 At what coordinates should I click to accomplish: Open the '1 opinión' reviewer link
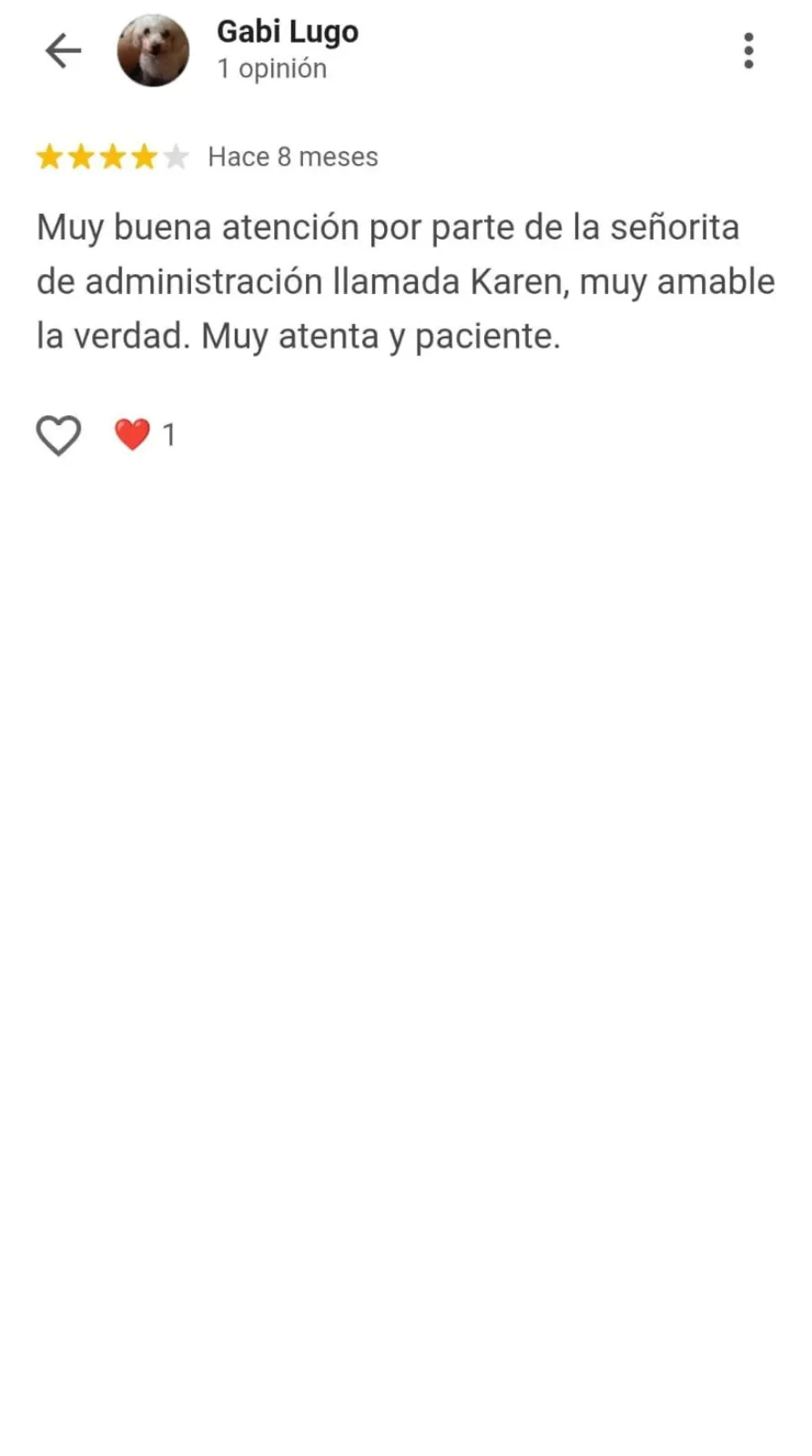point(271,67)
